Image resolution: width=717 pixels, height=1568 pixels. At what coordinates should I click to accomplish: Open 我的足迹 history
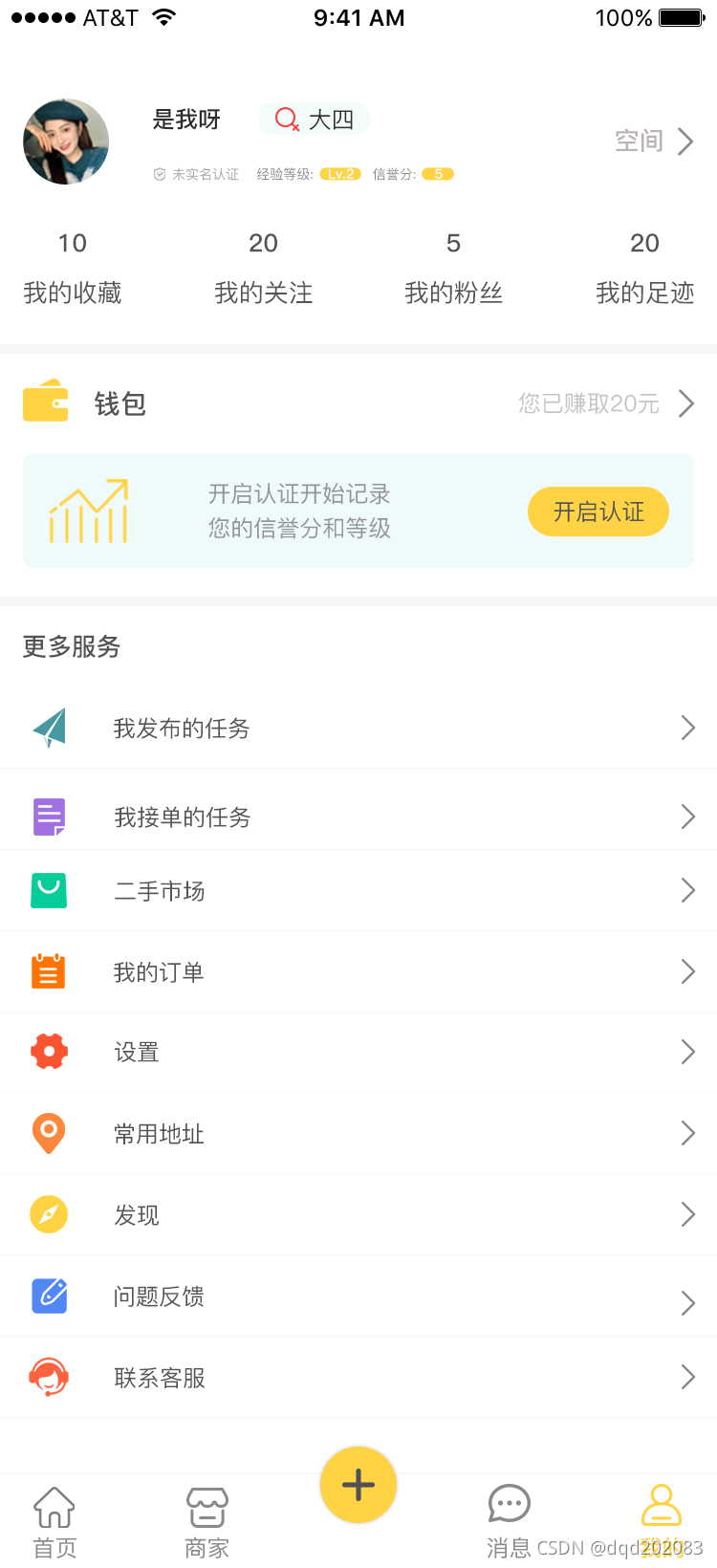pyautogui.click(x=644, y=269)
